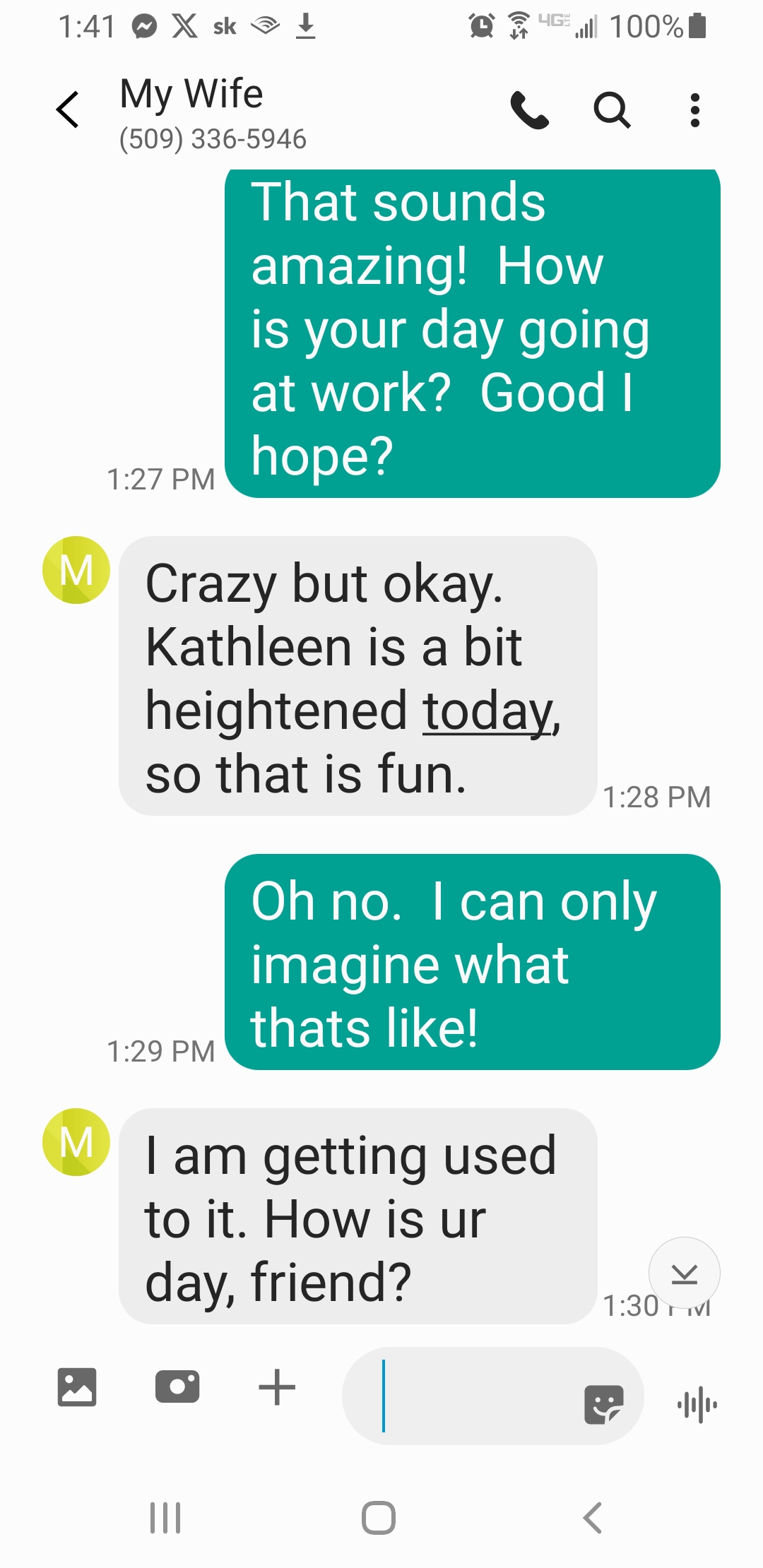Open the plus attachment options
763x1568 pixels.
pos(277,1387)
